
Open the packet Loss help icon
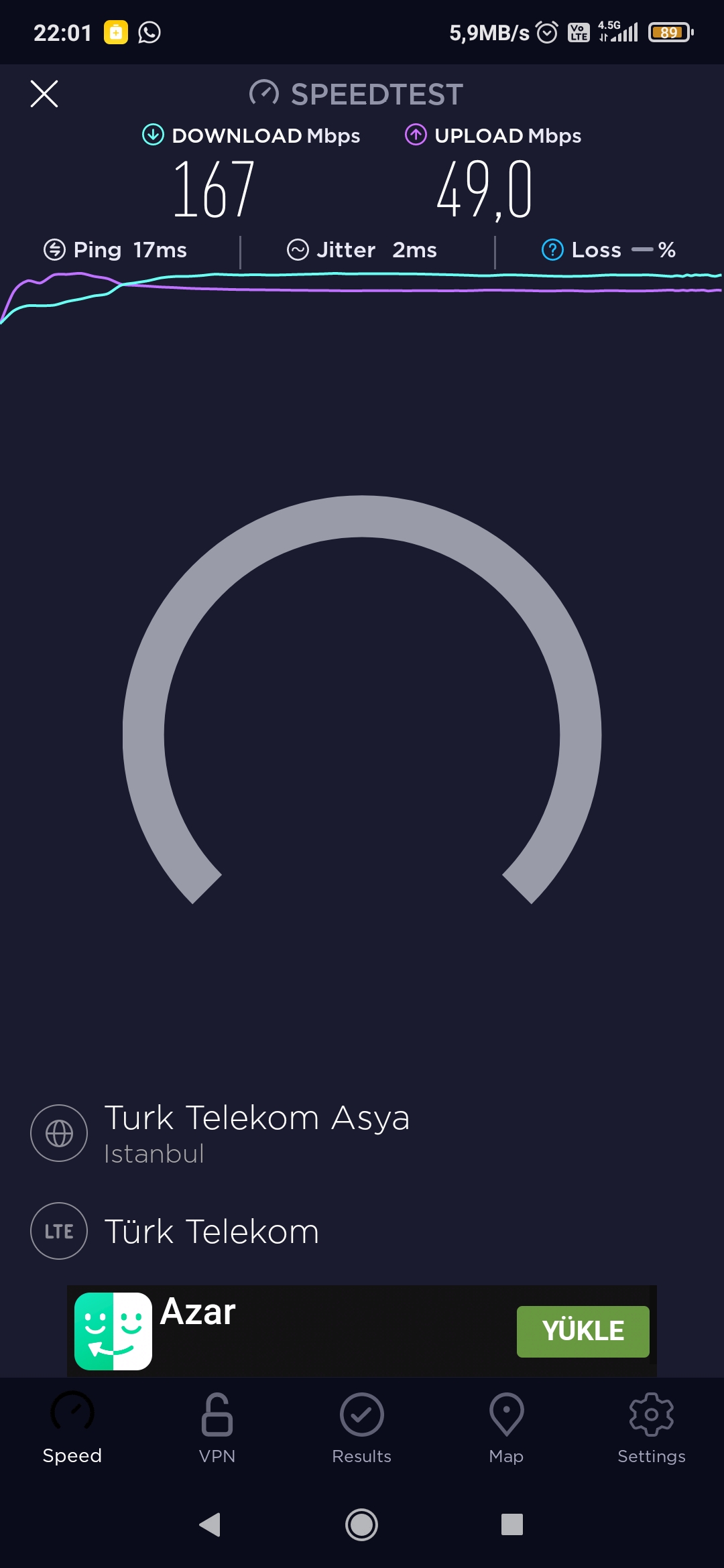tap(552, 250)
